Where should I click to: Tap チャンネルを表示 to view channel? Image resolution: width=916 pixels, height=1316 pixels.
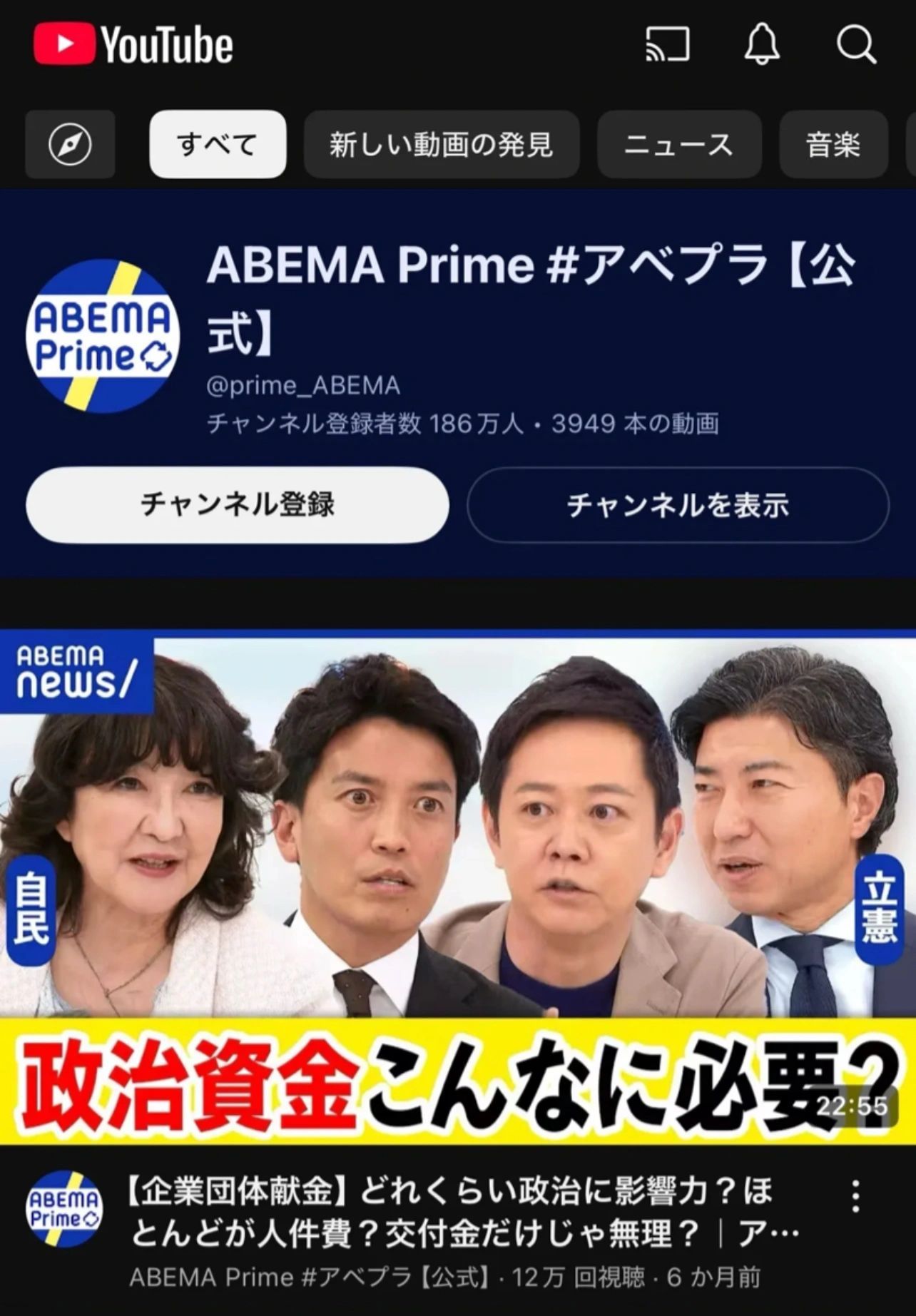point(678,504)
